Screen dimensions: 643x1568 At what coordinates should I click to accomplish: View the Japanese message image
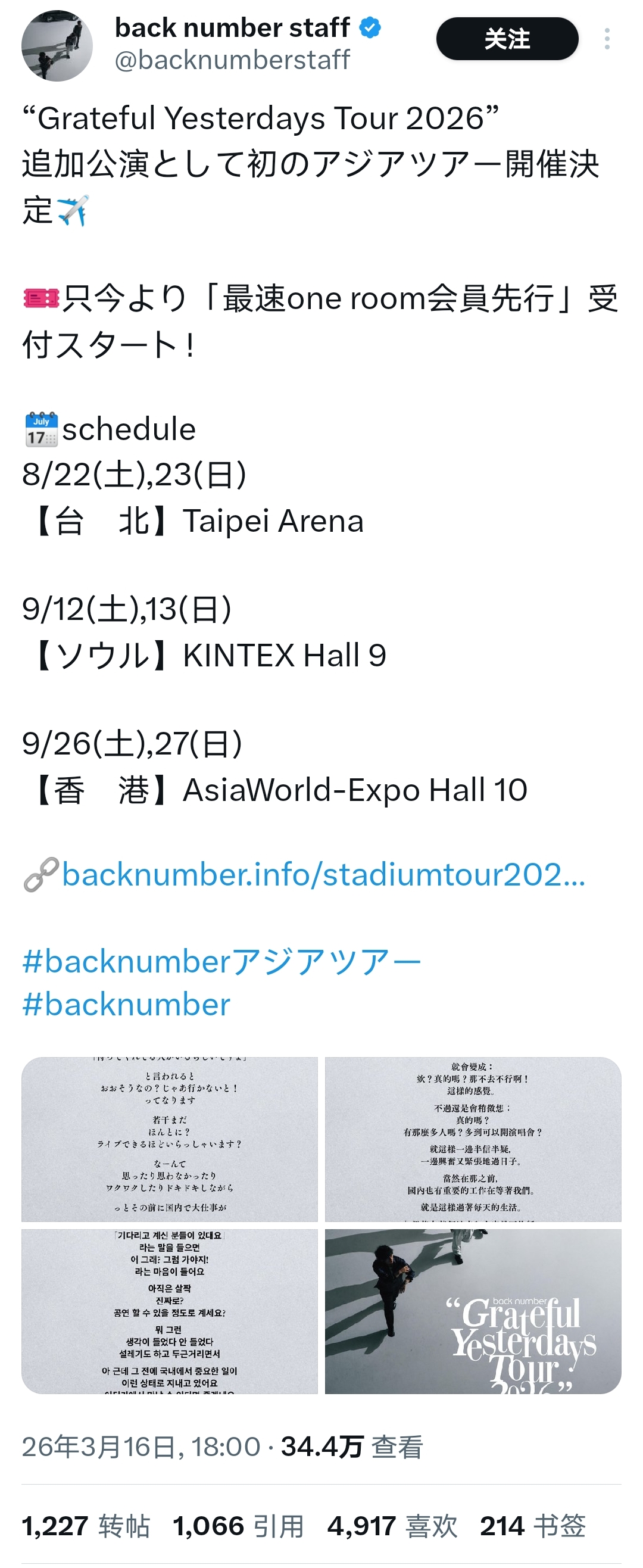click(x=170, y=1139)
